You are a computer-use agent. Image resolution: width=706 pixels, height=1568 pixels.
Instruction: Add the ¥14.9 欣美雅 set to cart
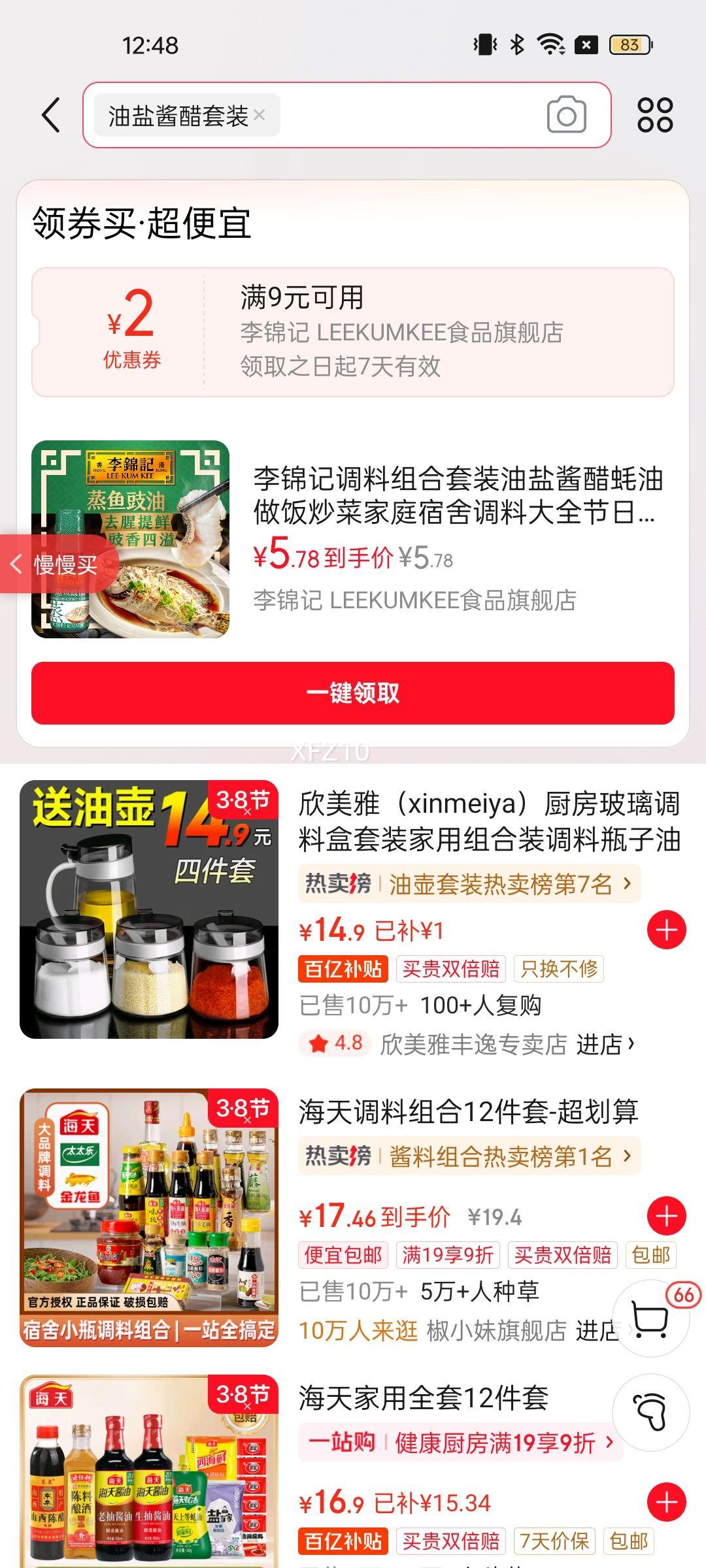(x=666, y=930)
